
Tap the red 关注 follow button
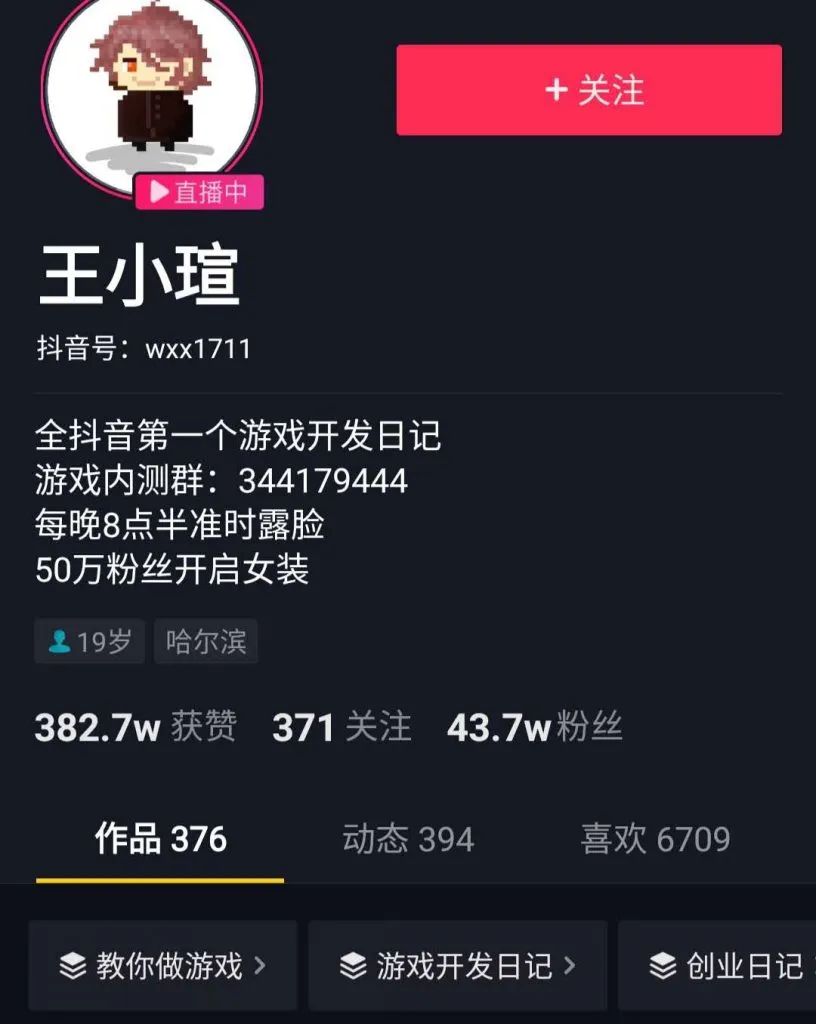(x=589, y=92)
